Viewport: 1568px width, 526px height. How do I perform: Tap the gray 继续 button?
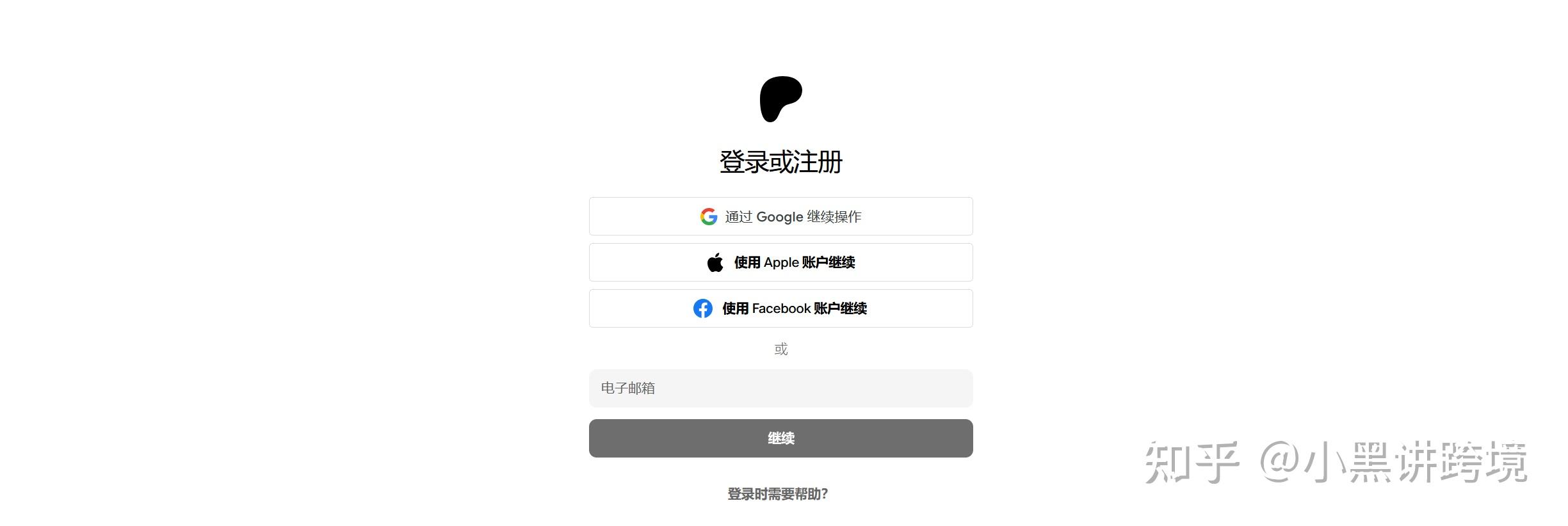point(780,438)
